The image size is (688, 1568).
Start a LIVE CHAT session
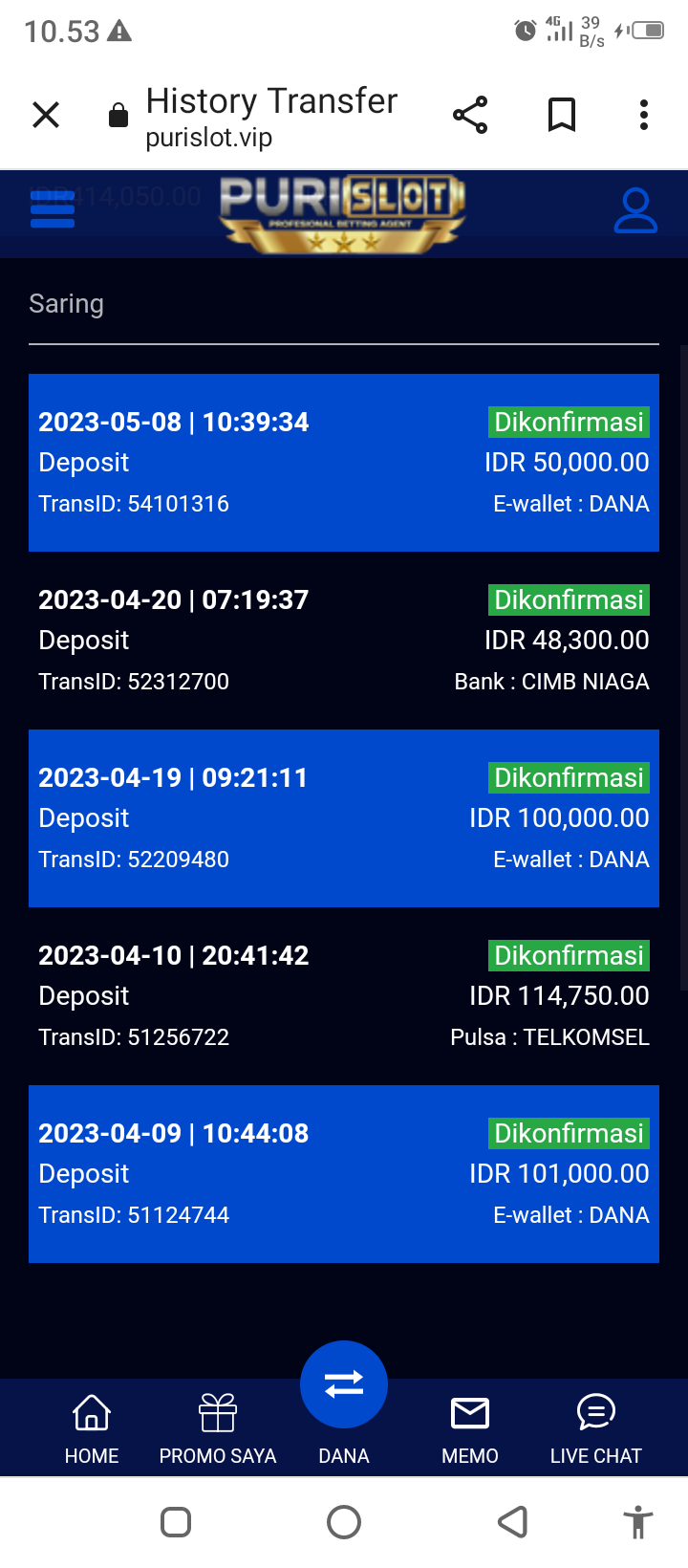pos(596,1428)
